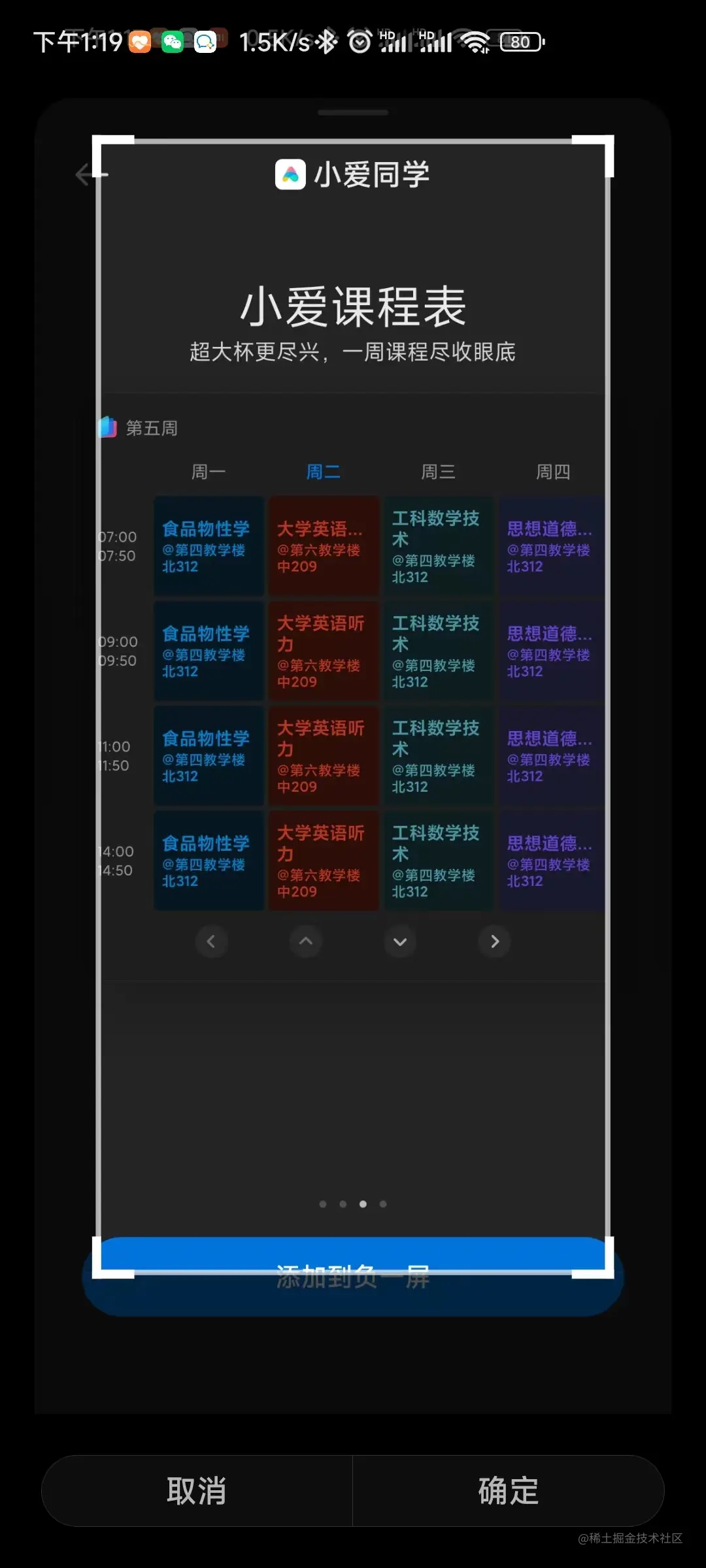
Task: Tap the up arrow under the timetable
Action: [306, 941]
